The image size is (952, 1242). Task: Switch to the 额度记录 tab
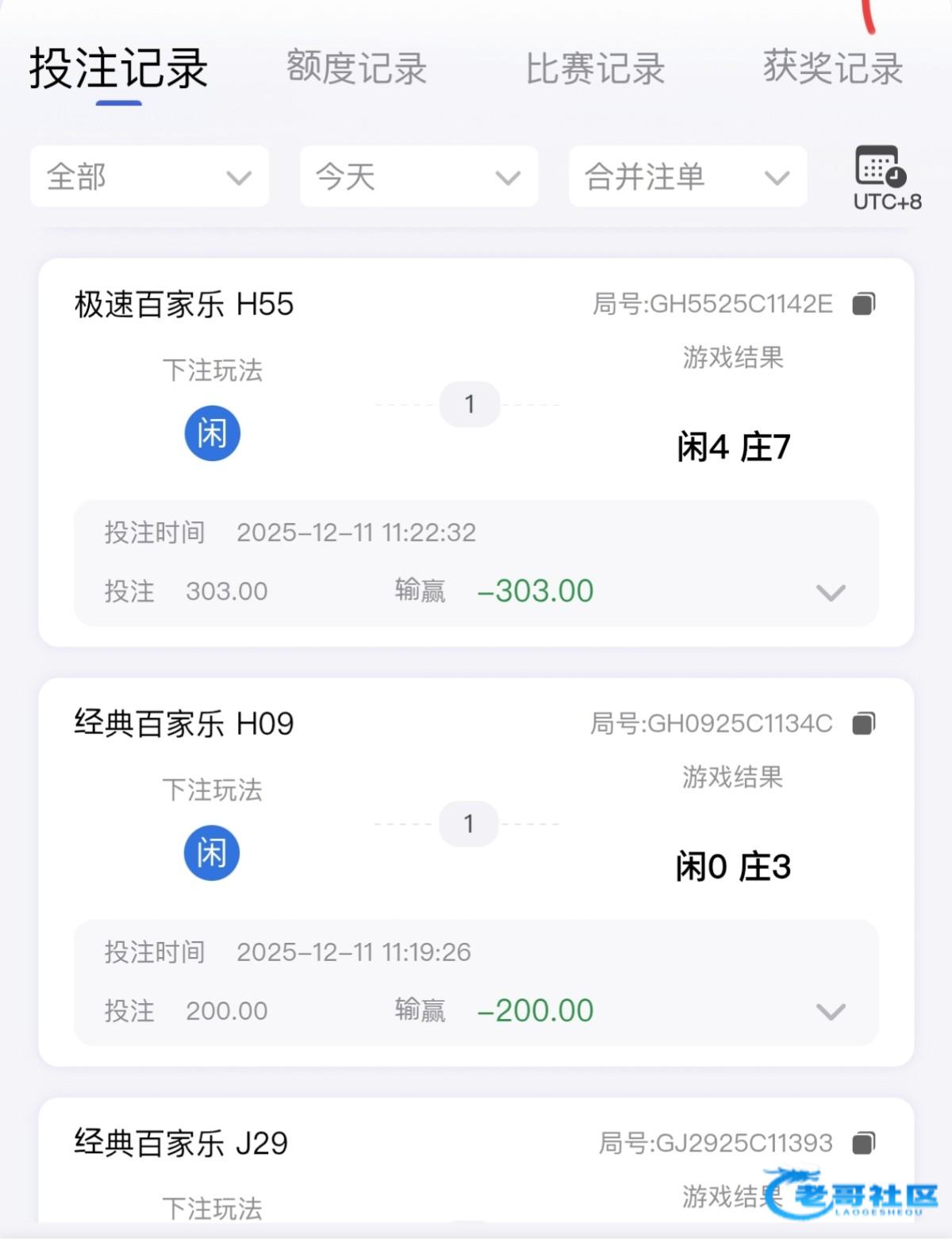click(x=356, y=68)
